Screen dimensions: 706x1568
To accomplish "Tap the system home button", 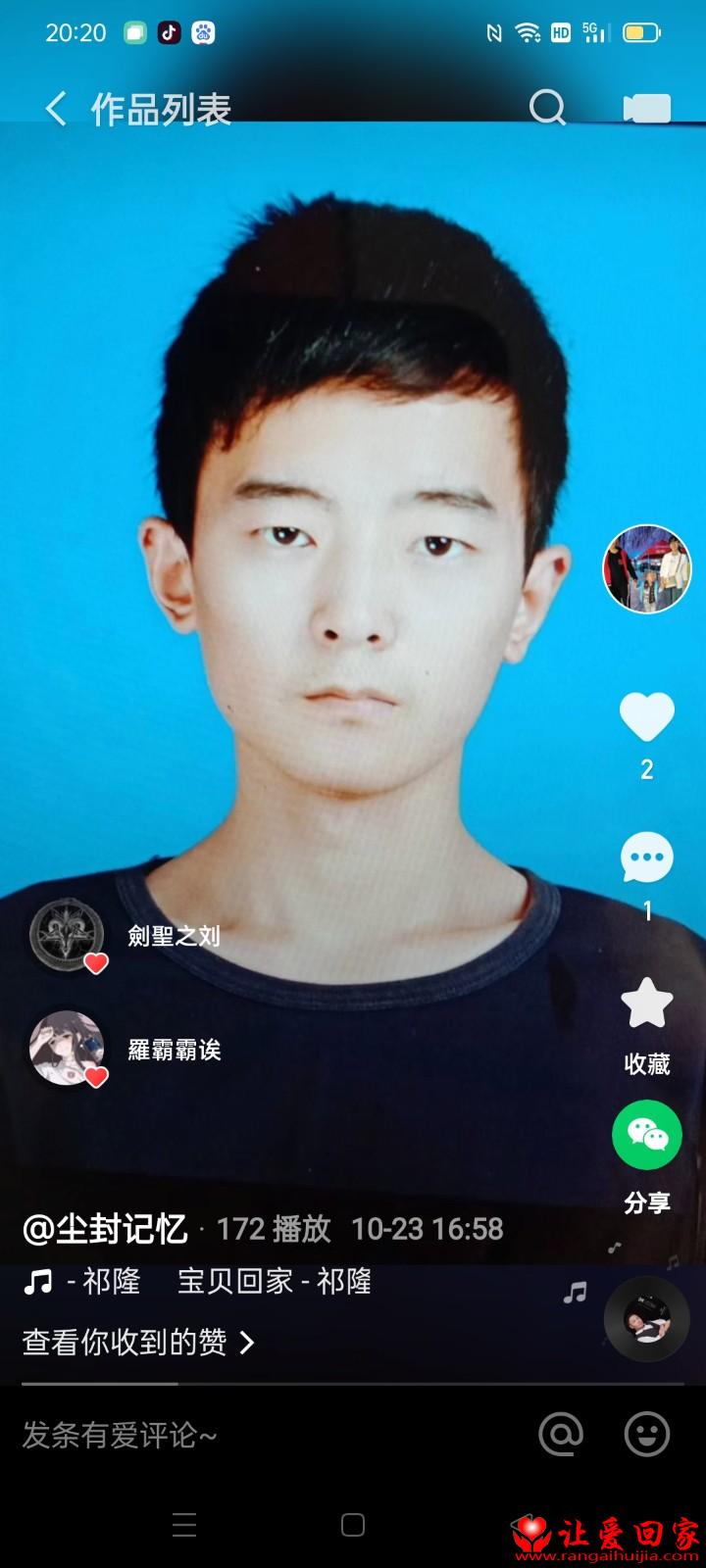I will (353, 1525).
